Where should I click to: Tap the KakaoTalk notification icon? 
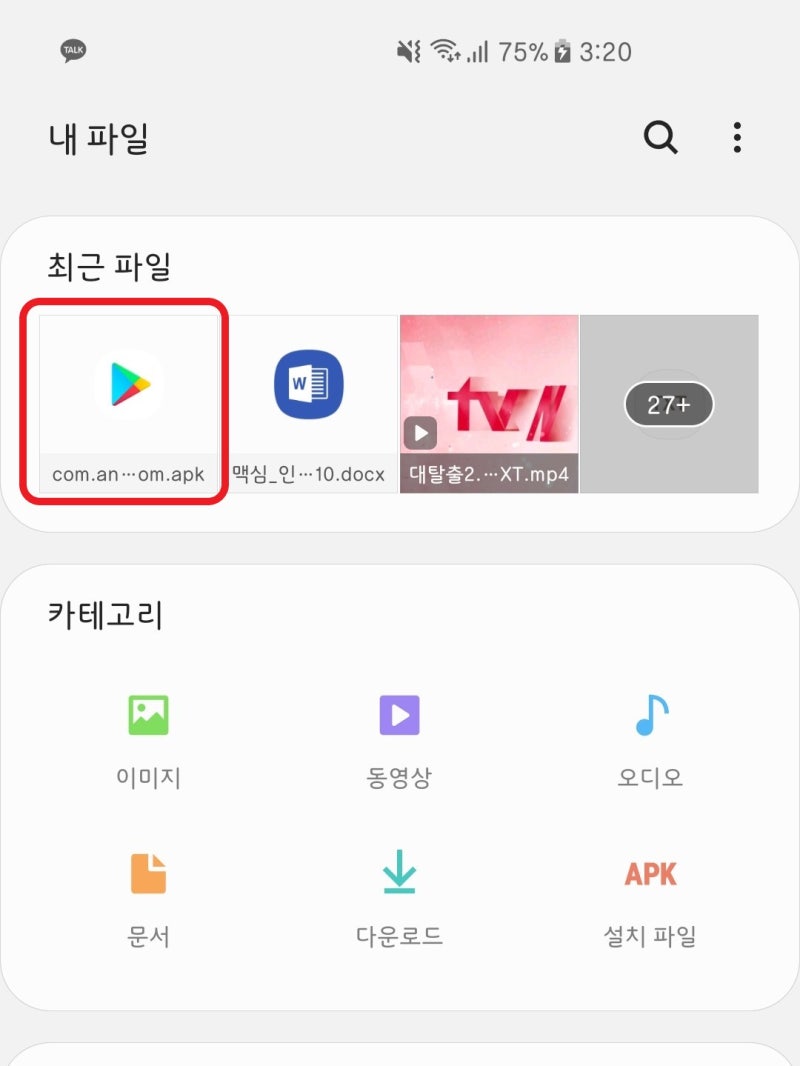point(74,49)
